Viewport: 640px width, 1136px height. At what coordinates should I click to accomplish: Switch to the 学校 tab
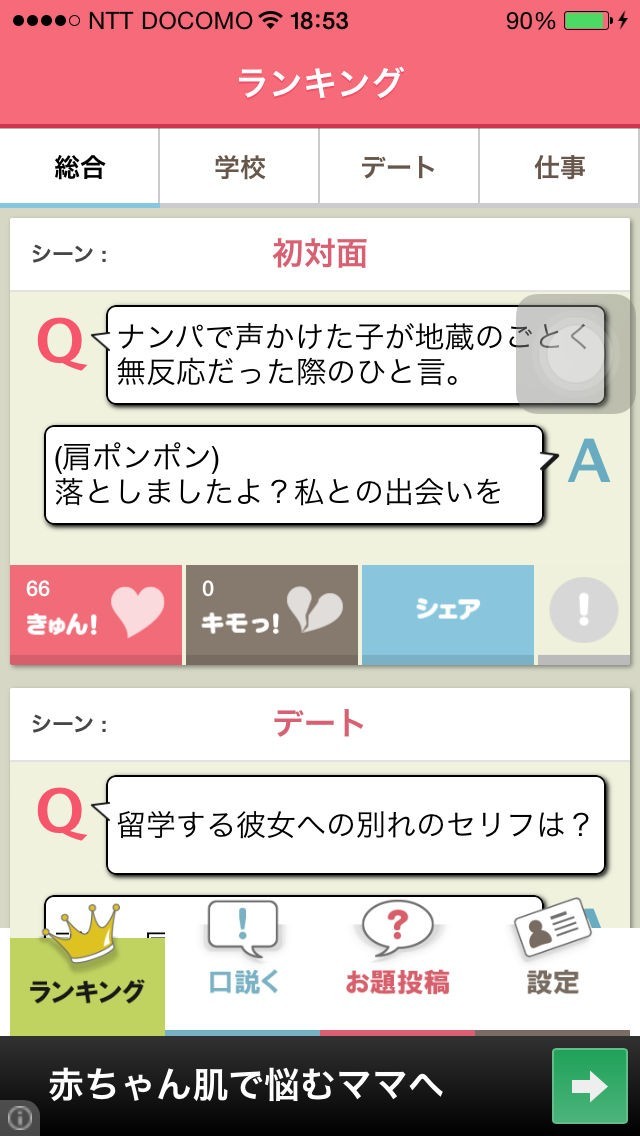[x=240, y=167]
